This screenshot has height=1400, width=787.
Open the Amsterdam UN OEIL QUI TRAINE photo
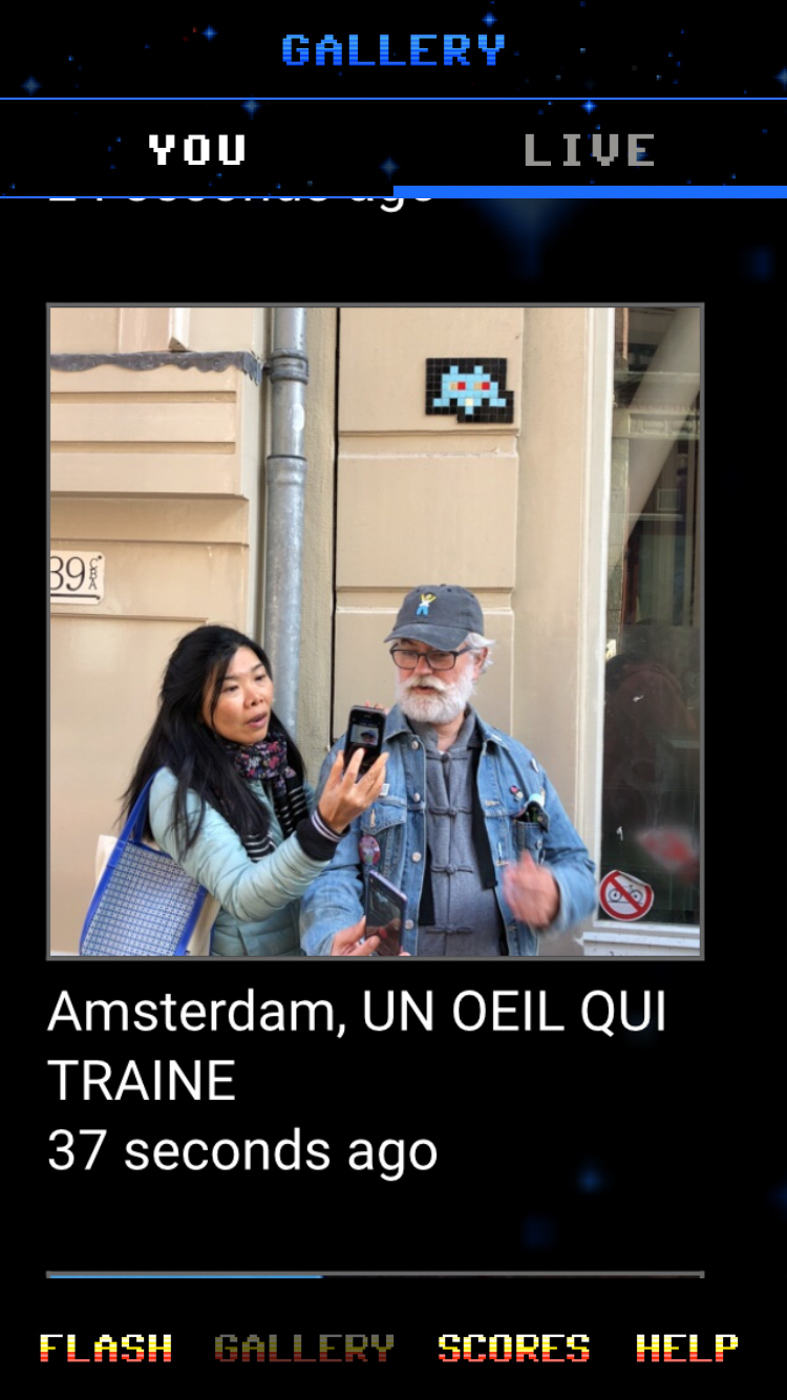[x=375, y=631]
